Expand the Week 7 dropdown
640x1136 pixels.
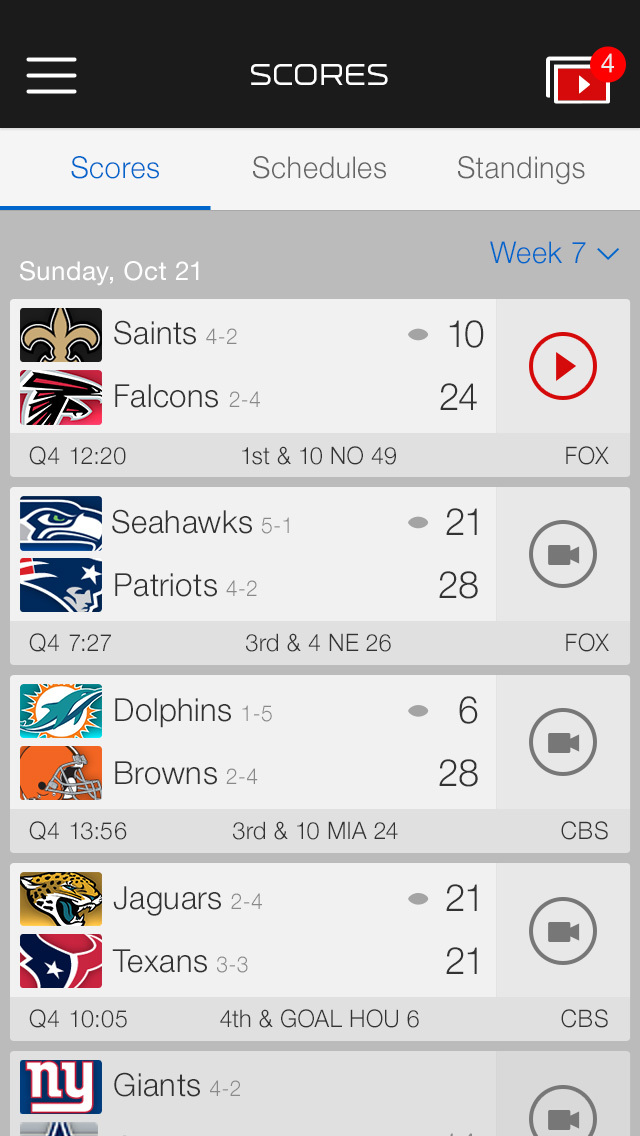554,253
